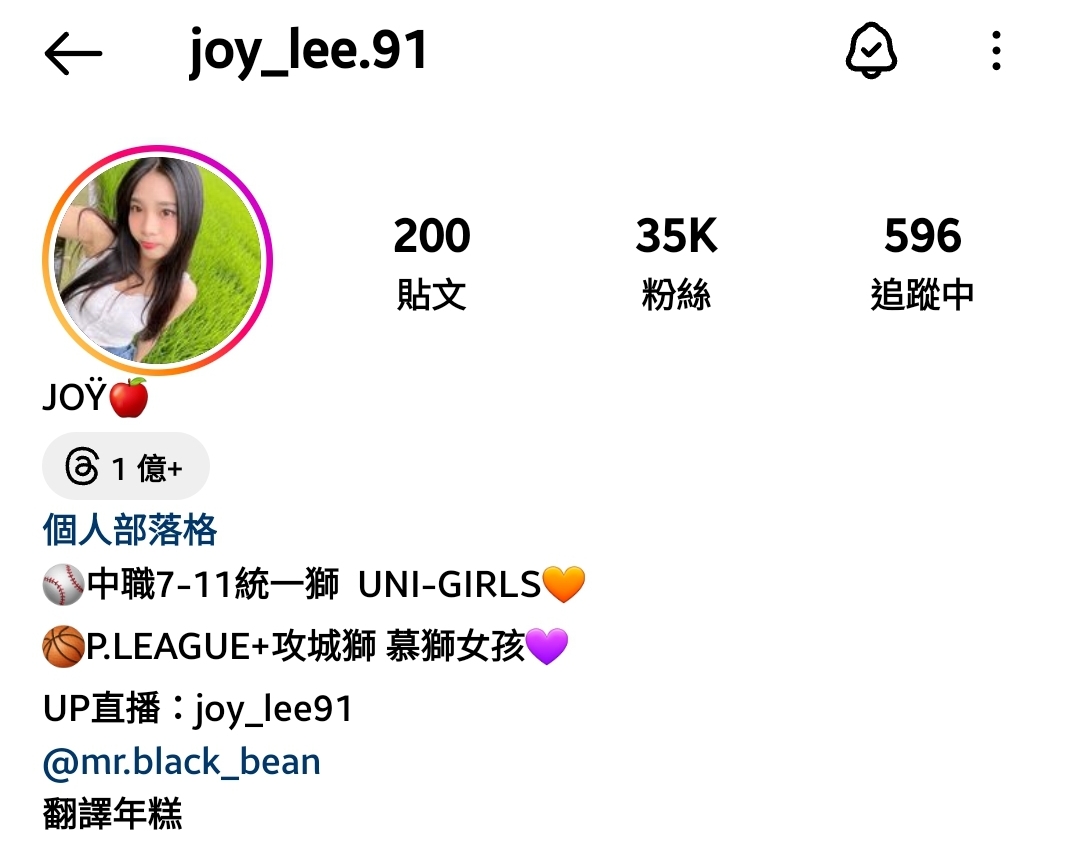Tap 翻譯年糕 to translate the bio
The width and height of the screenshot is (1080, 841).
pos(113,814)
